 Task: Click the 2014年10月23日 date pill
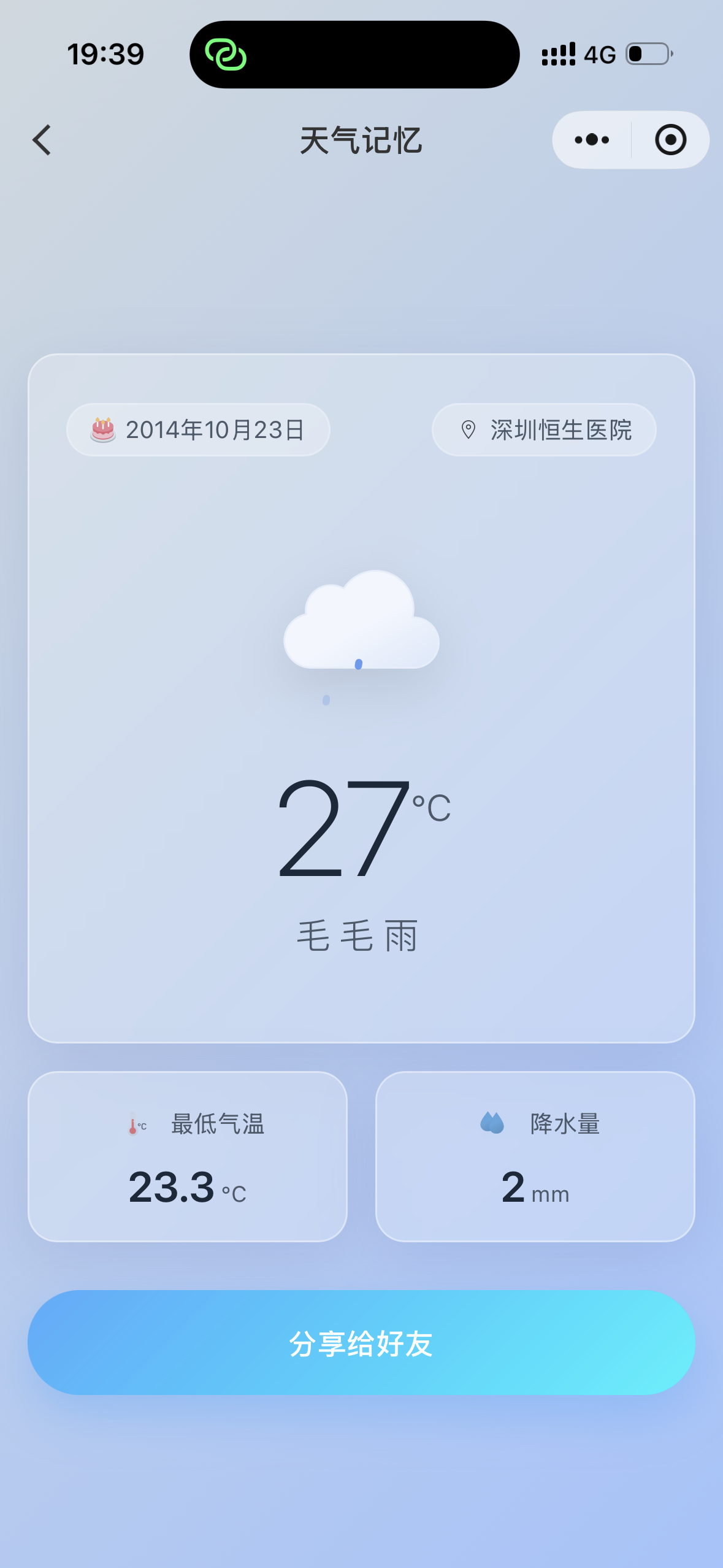pyautogui.click(x=197, y=430)
